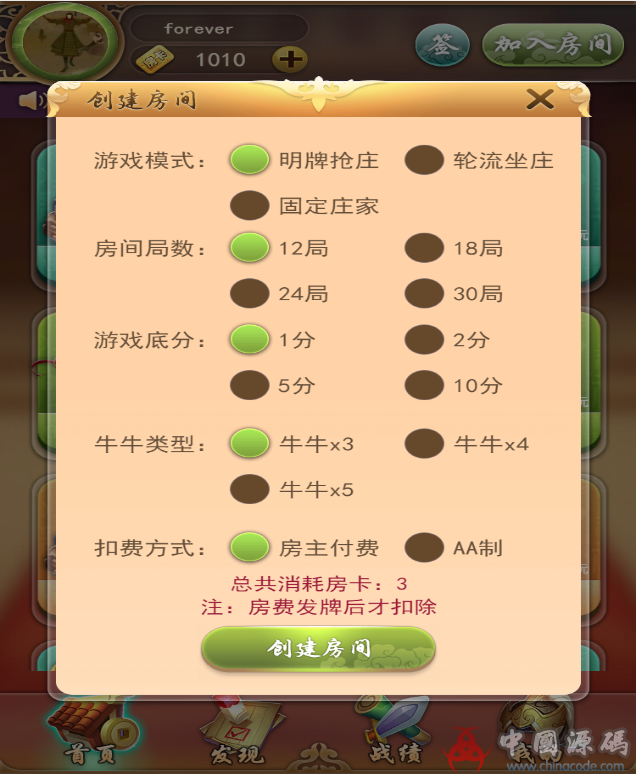Add room cards with plus icon
The height and width of the screenshot is (774, 636).
(291, 59)
